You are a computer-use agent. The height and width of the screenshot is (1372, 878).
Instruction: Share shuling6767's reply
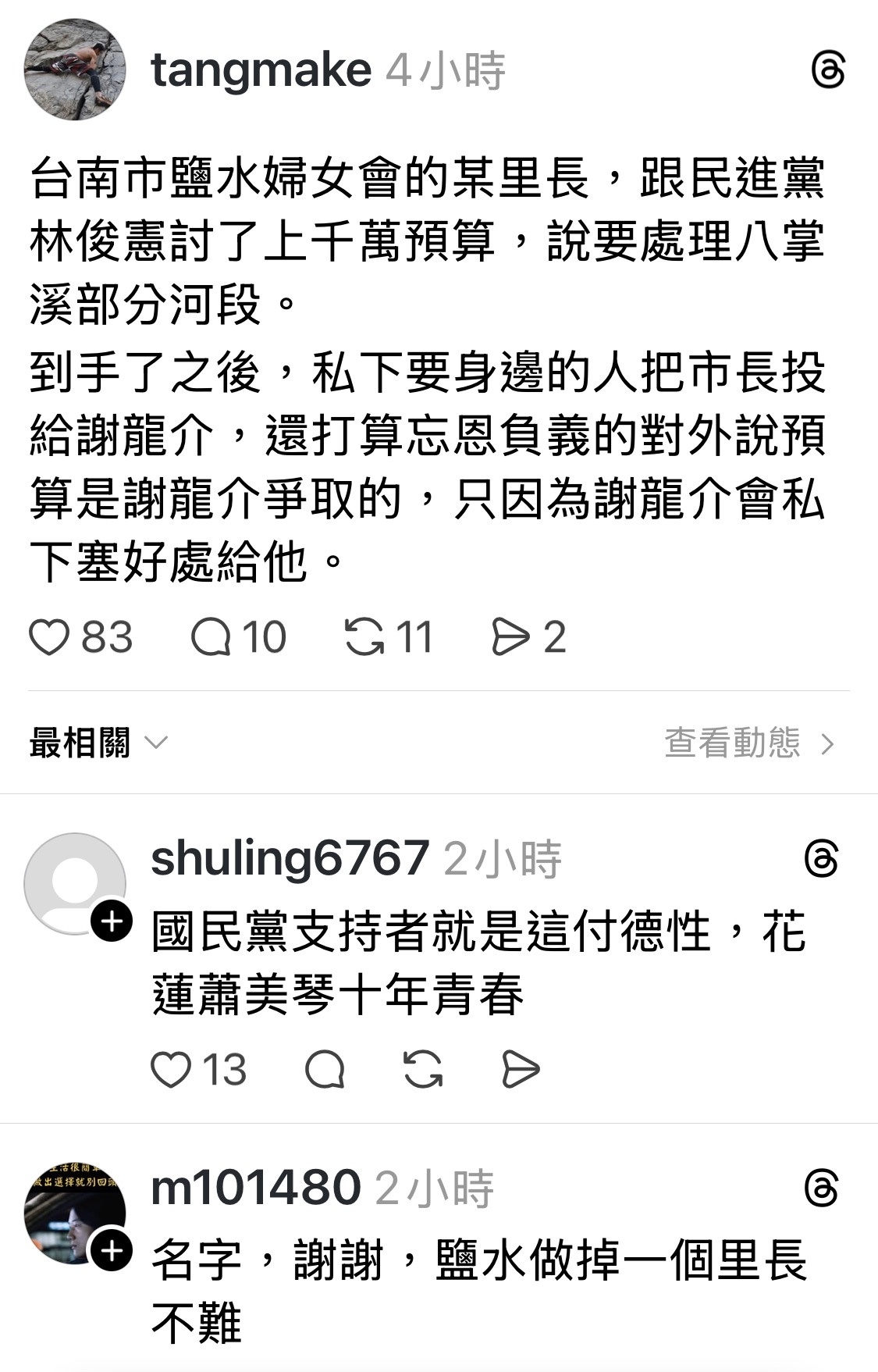tap(520, 1069)
